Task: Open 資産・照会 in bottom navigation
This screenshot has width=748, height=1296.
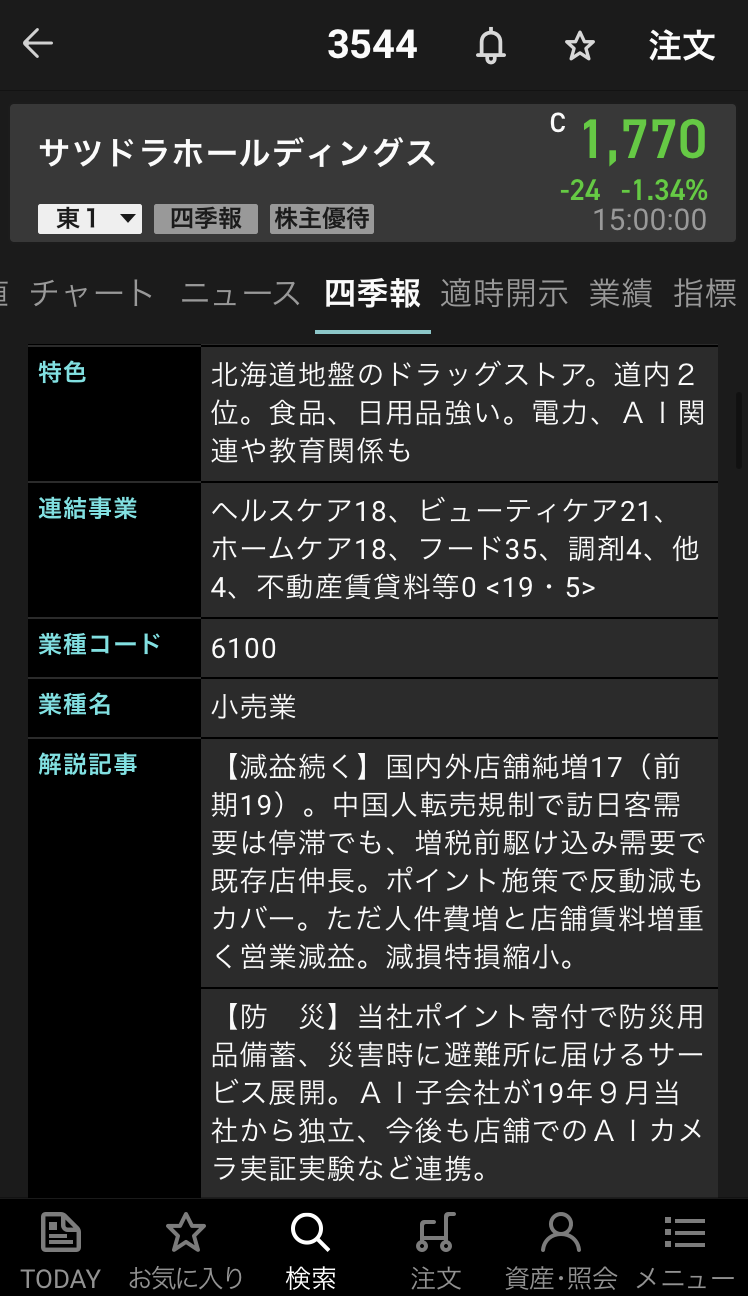Action: point(560,1250)
